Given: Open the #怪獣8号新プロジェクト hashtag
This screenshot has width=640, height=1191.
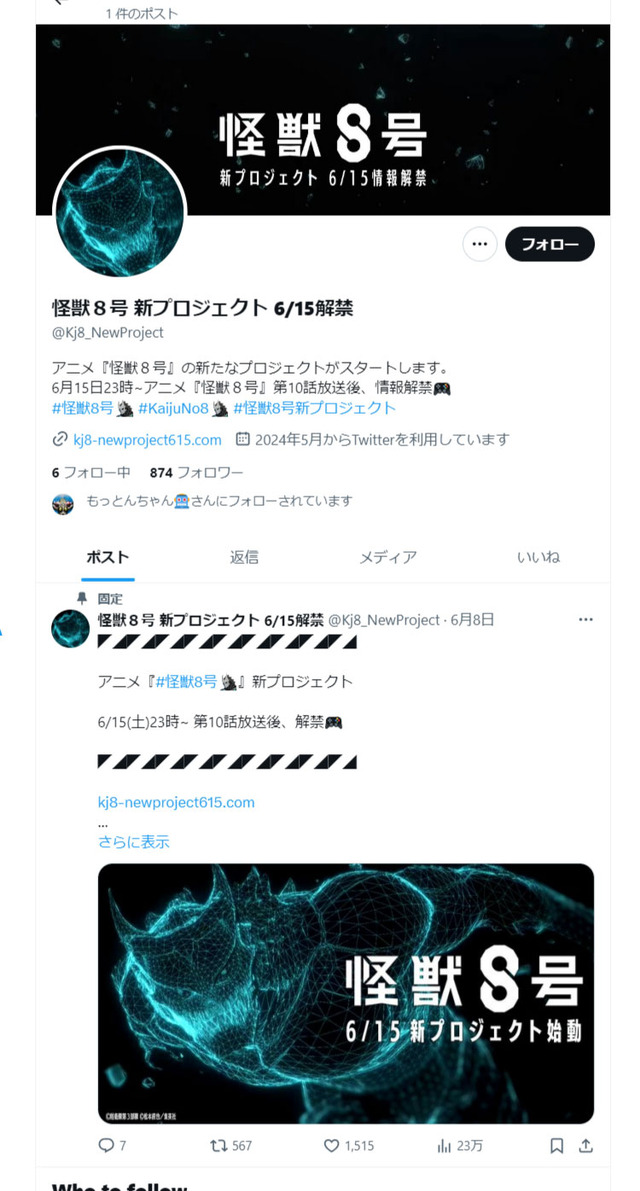Looking at the screenshot, I should click(x=314, y=408).
